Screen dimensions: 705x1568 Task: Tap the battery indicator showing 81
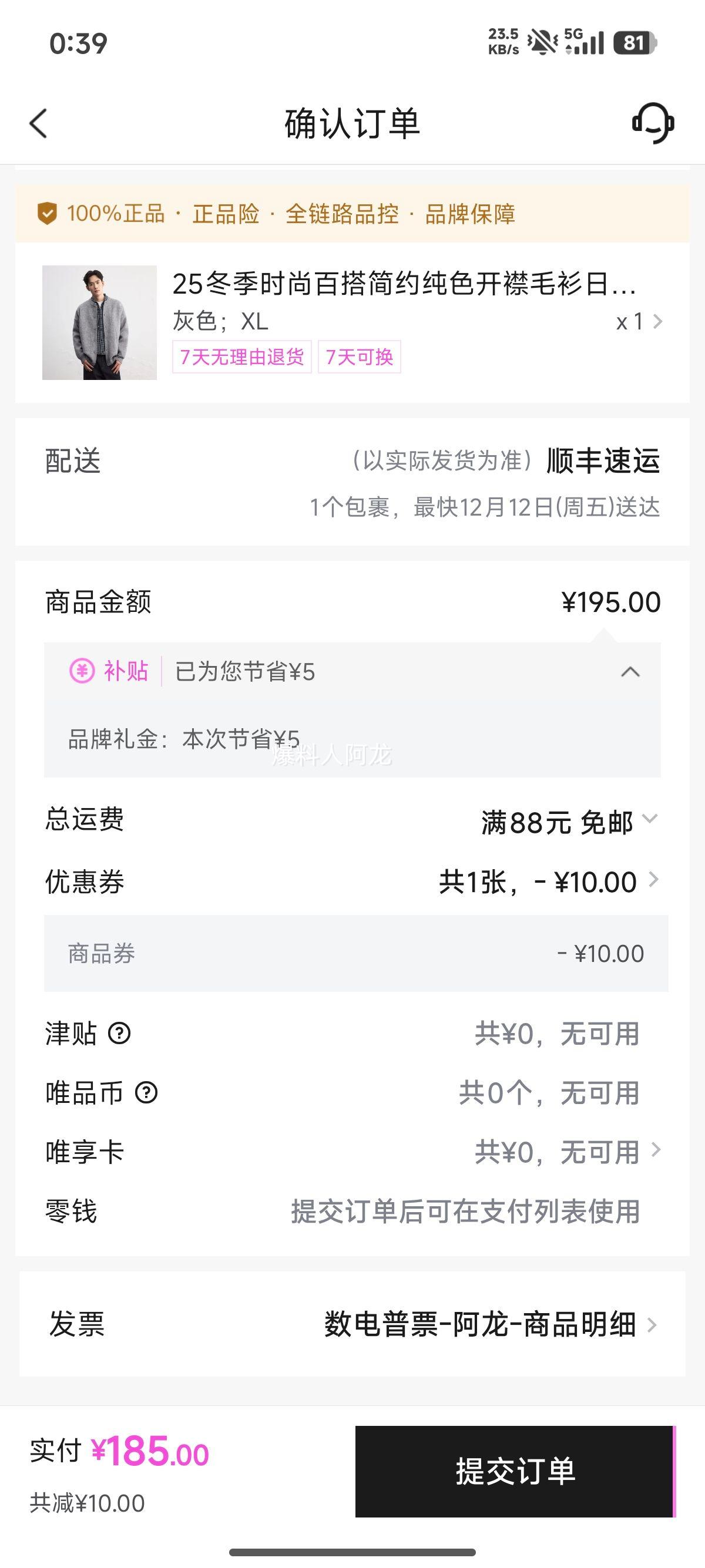[633, 41]
